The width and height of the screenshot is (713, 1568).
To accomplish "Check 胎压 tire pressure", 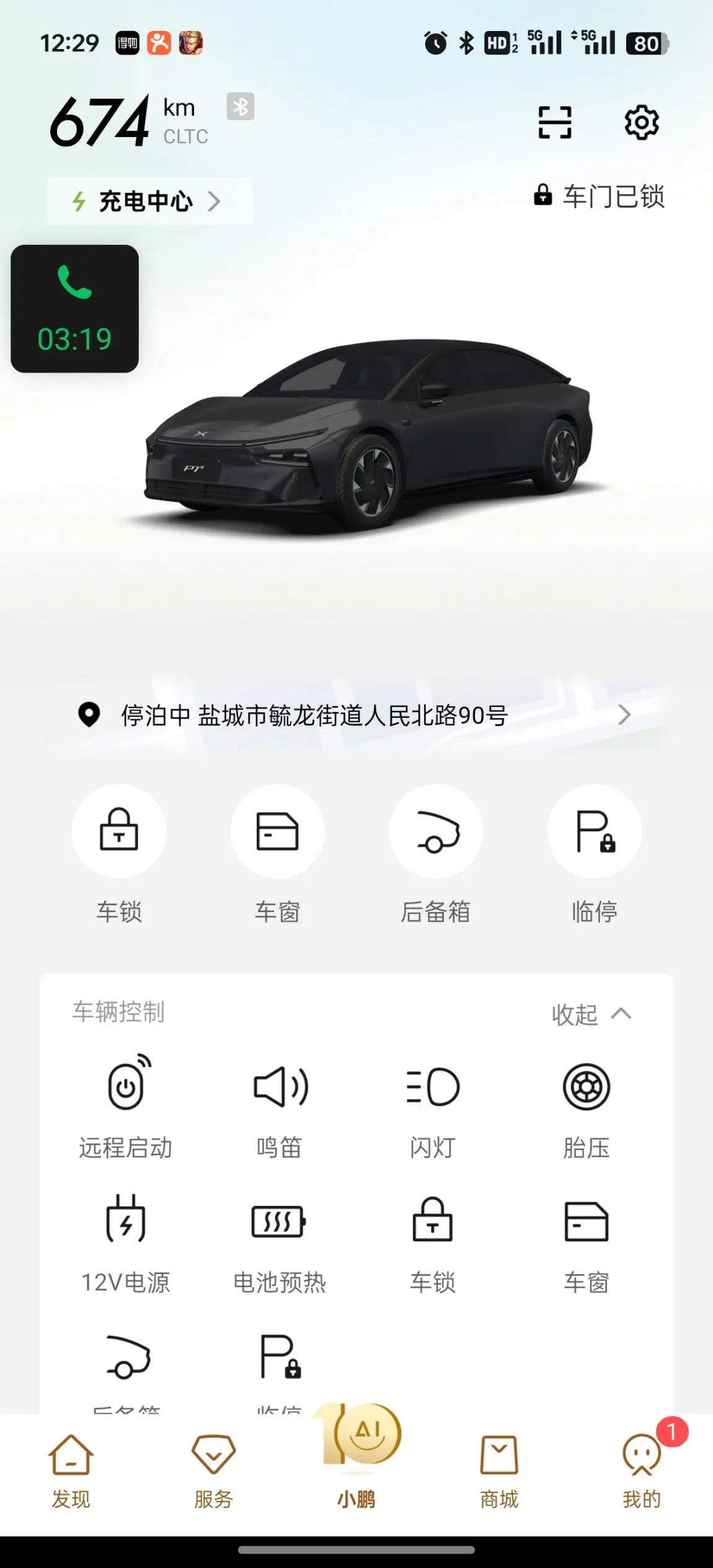I will (587, 1107).
